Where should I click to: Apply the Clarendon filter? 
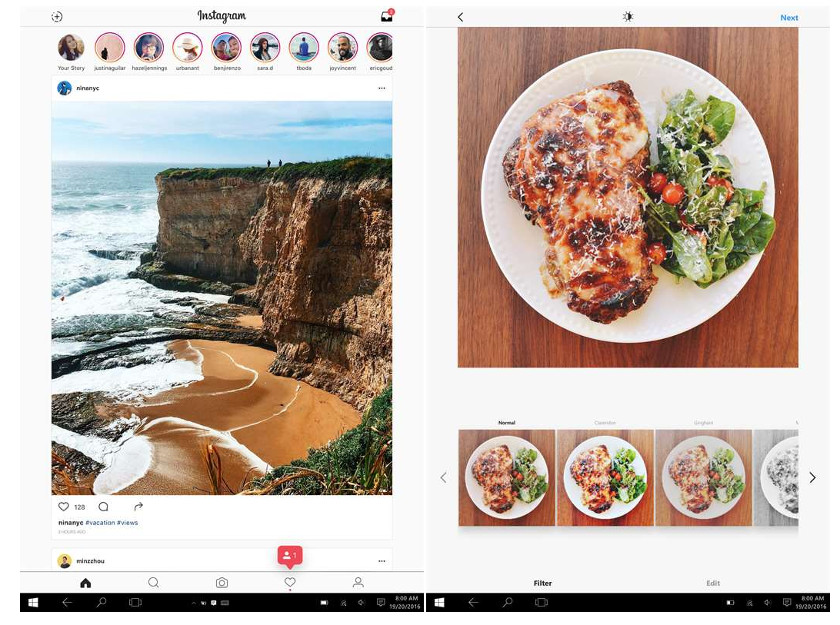[605, 477]
